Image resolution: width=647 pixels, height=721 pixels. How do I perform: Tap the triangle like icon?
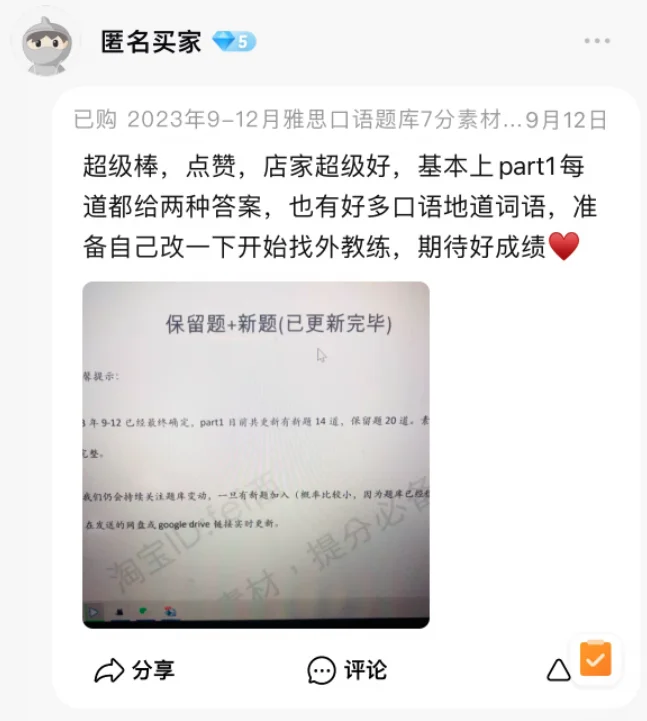[x=558, y=670]
